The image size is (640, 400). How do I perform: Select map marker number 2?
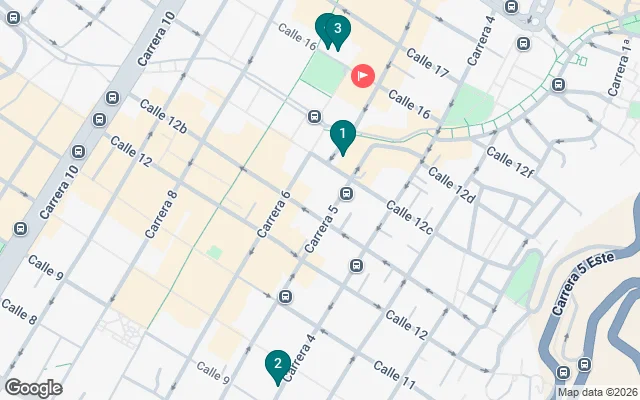tap(277, 365)
